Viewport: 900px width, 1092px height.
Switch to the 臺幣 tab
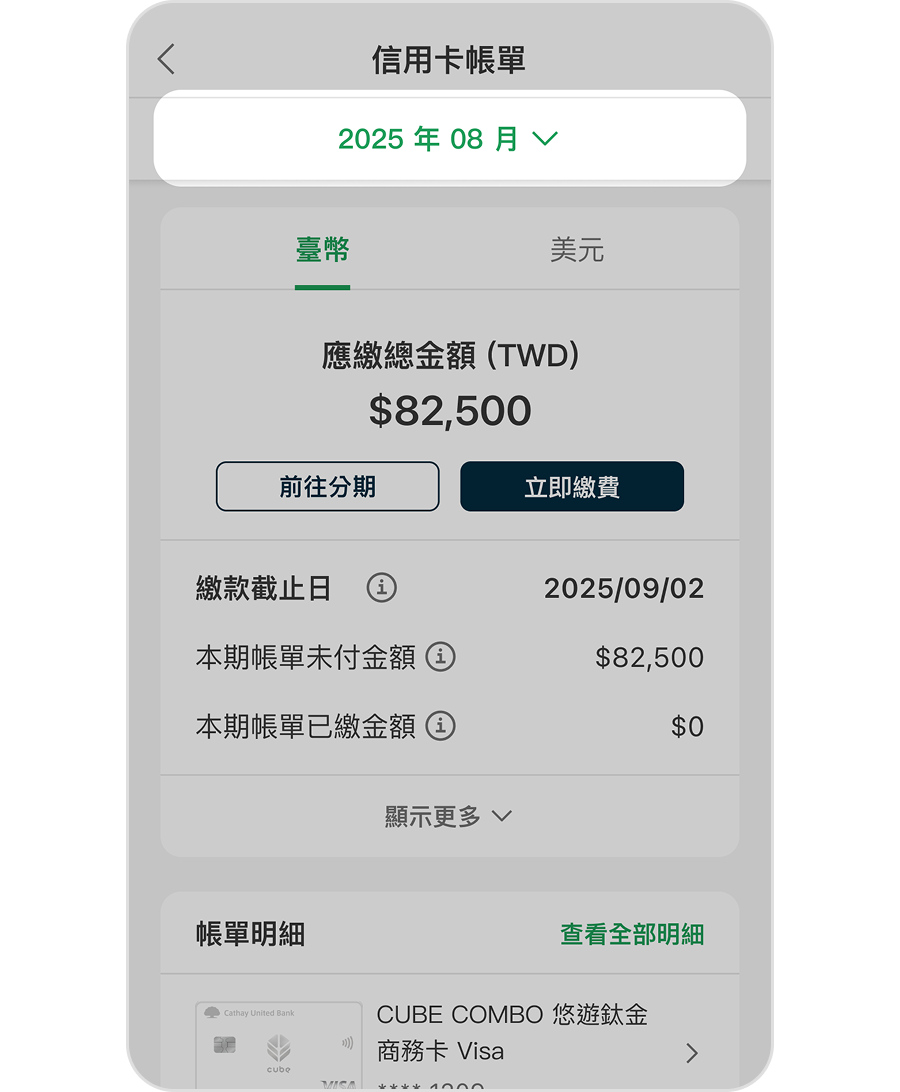coord(322,251)
